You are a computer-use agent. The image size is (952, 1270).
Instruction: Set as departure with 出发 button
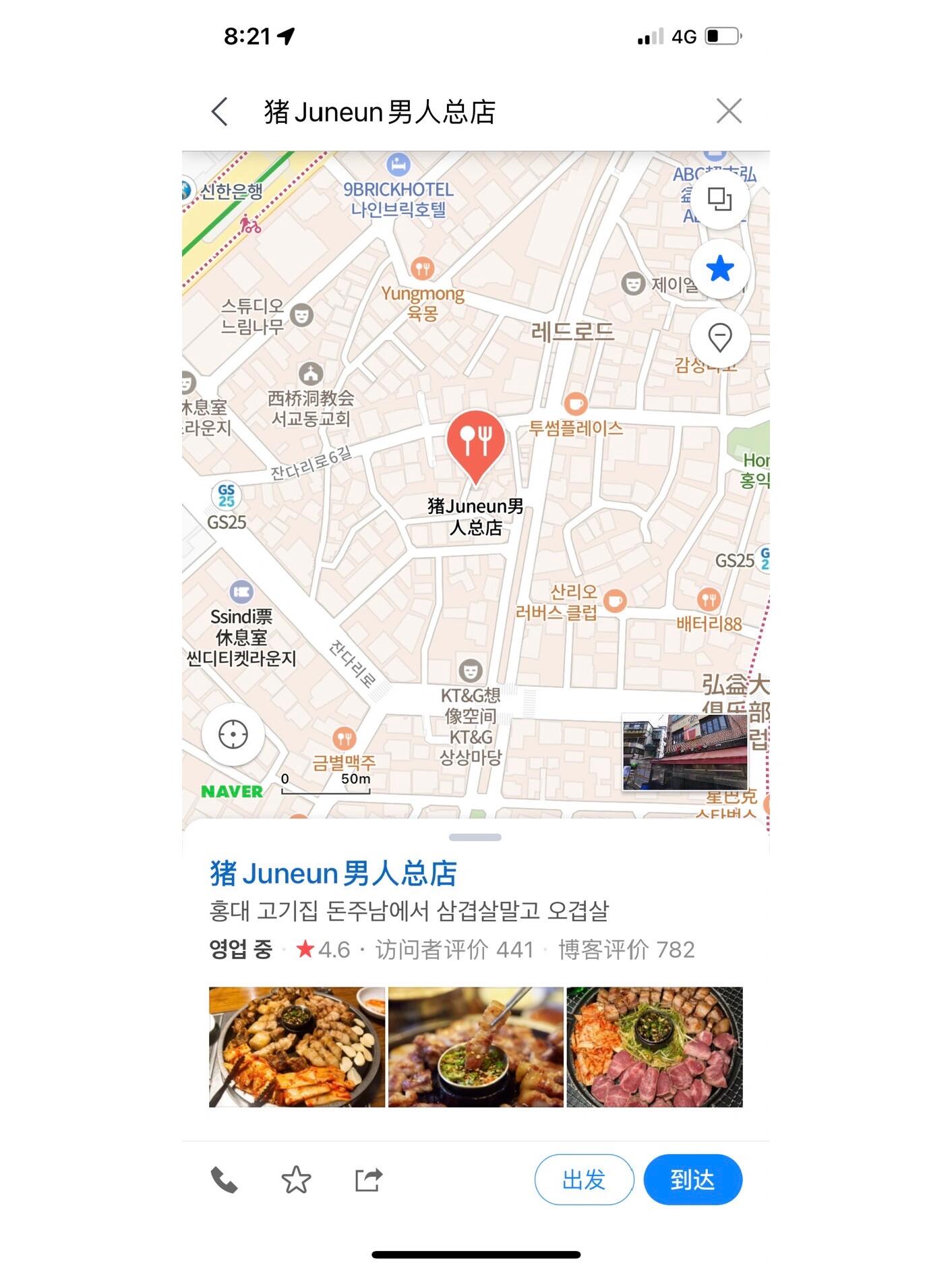(584, 1180)
